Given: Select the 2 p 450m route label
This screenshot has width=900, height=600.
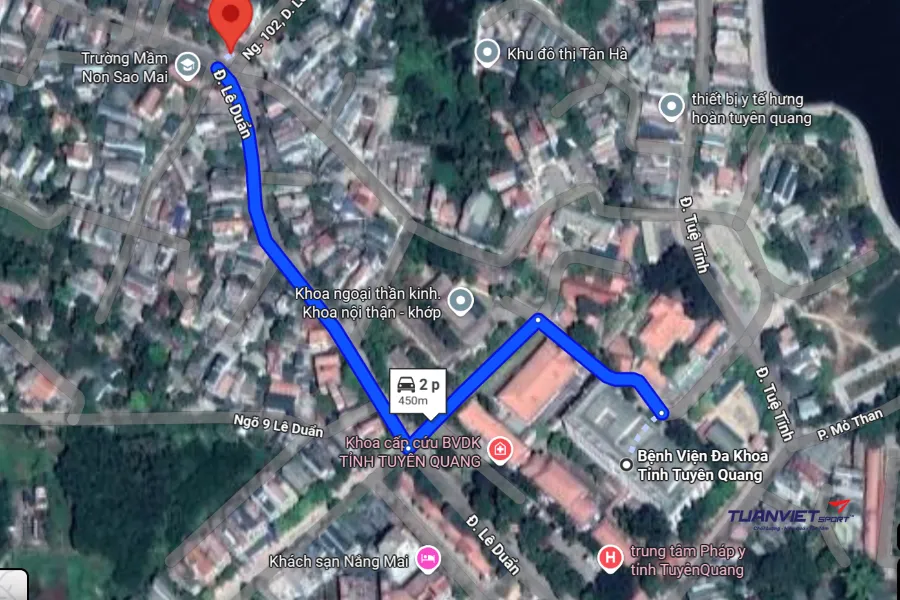Looking at the screenshot, I should coord(418,392).
